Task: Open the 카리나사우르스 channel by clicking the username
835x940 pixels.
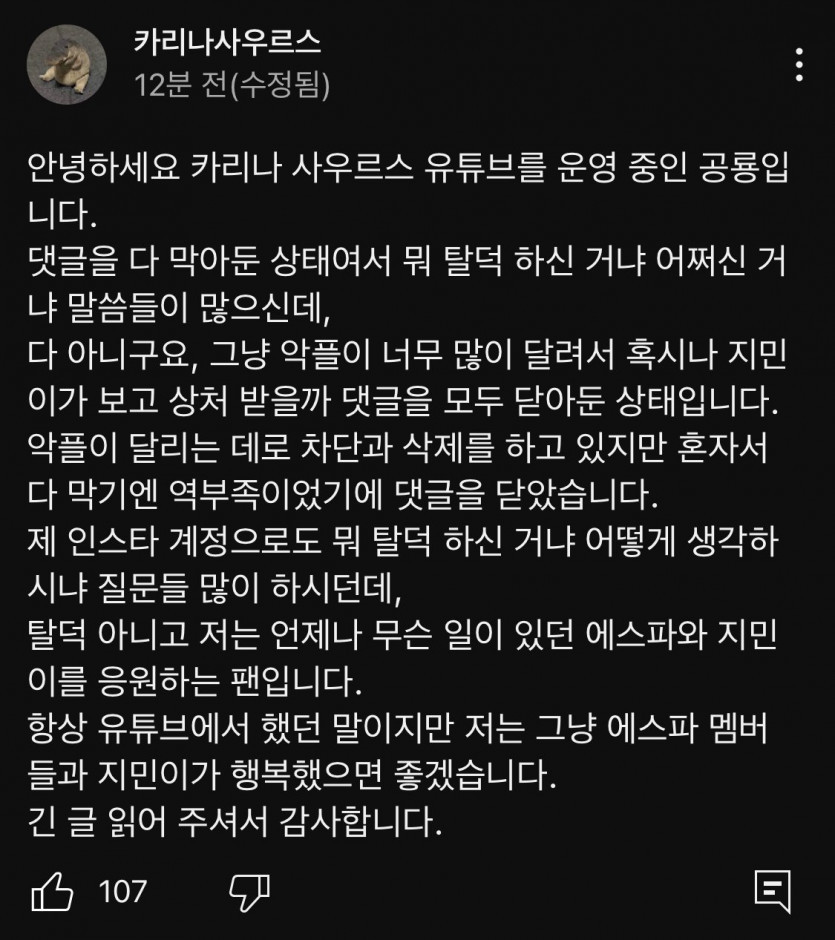Action: click(226, 43)
